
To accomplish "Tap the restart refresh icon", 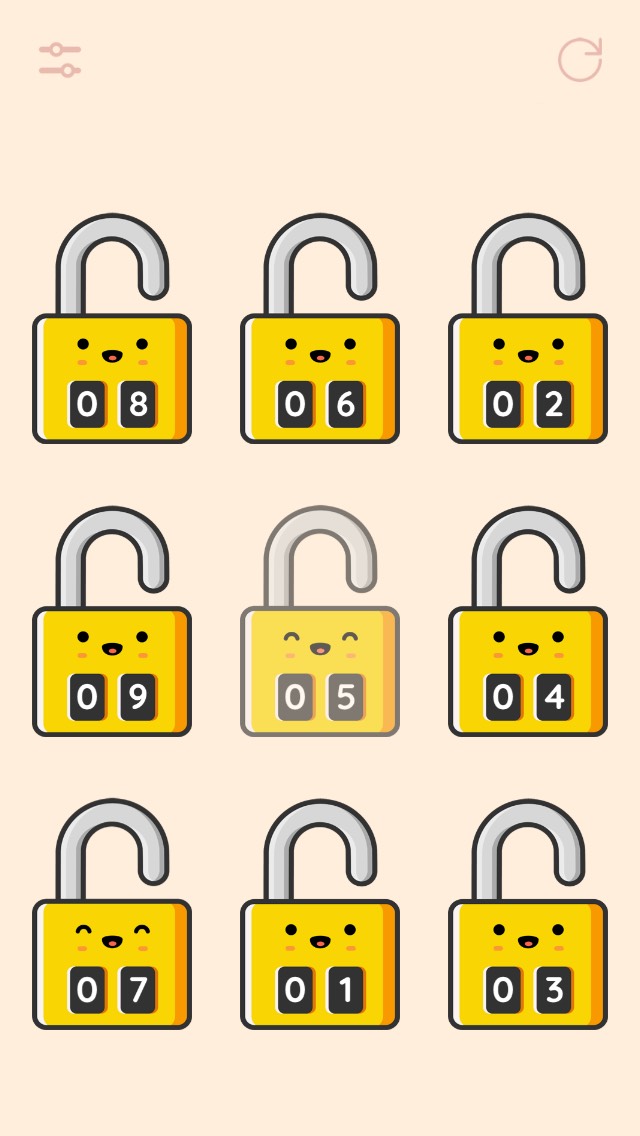I will 580,60.
